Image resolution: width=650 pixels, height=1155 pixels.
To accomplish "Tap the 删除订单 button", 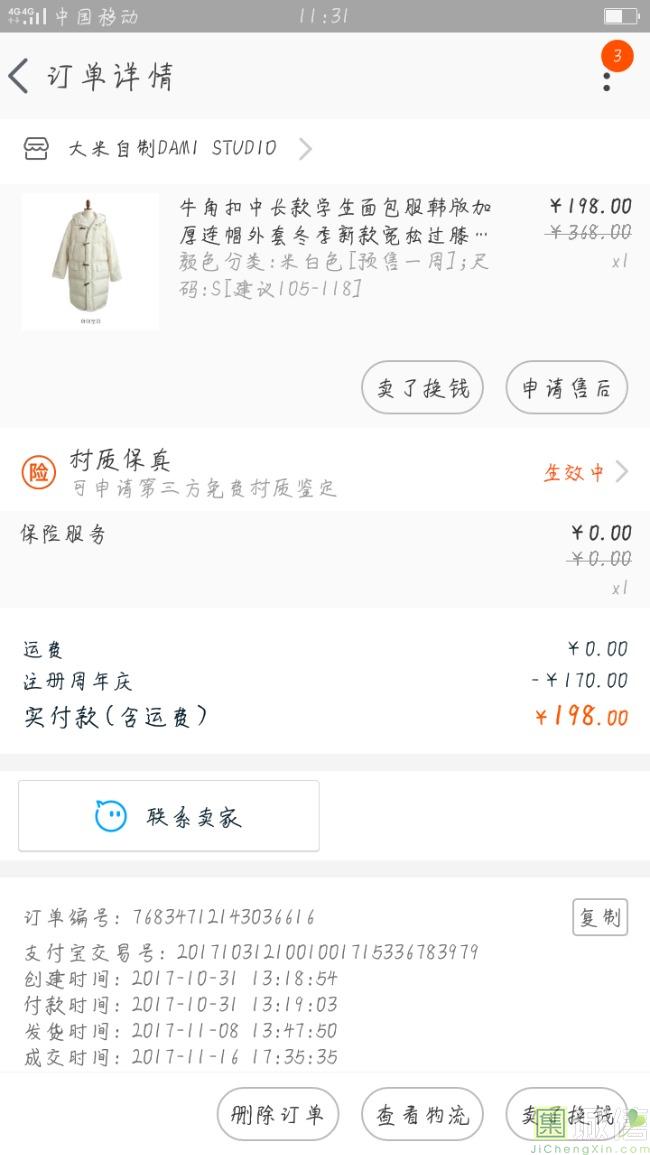I will (278, 1114).
